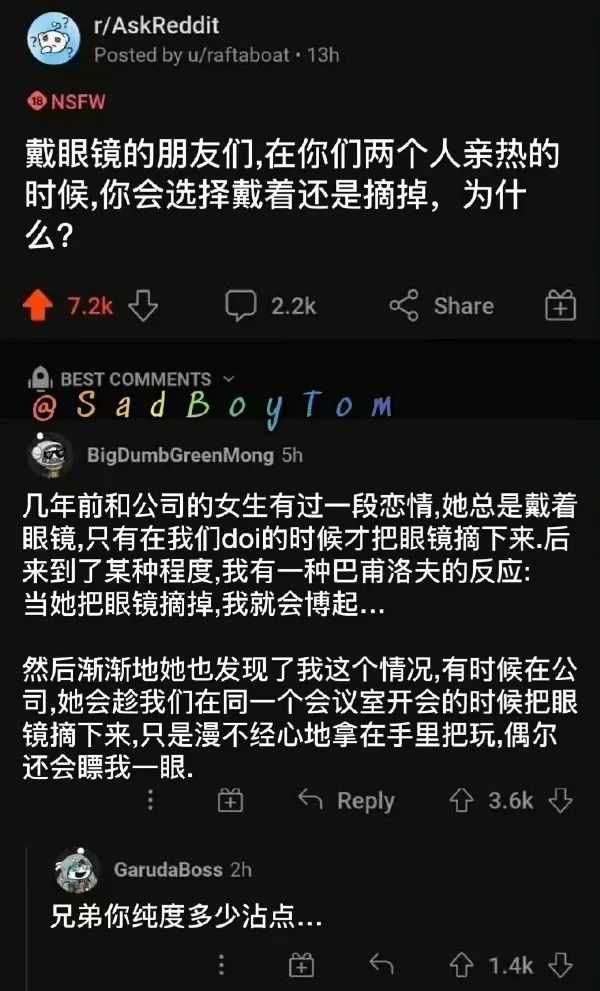
Task: Upvote the r/AskReddit post
Action: click(38, 306)
